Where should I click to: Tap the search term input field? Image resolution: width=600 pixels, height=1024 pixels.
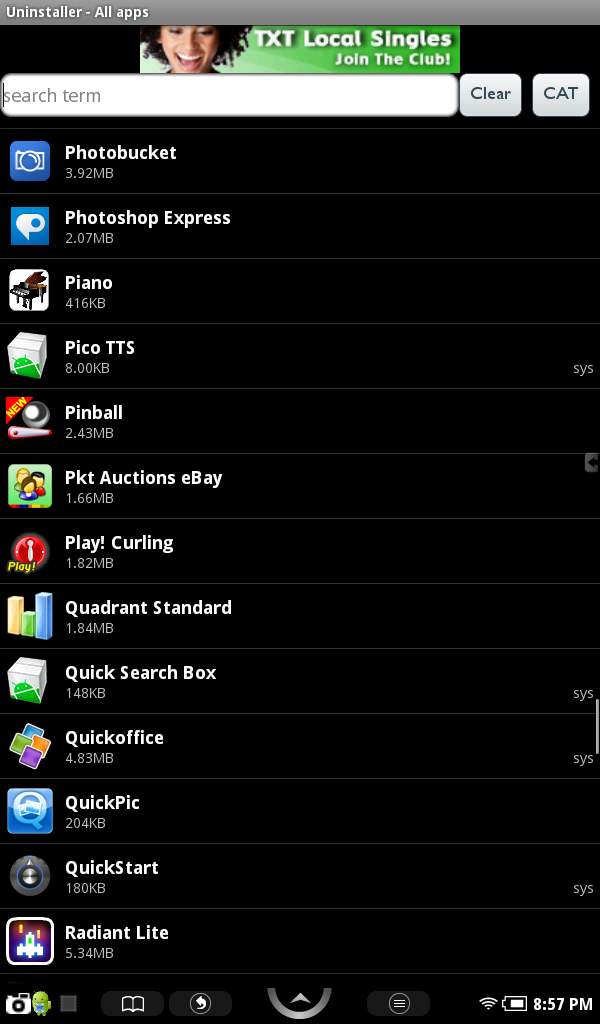click(229, 95)
